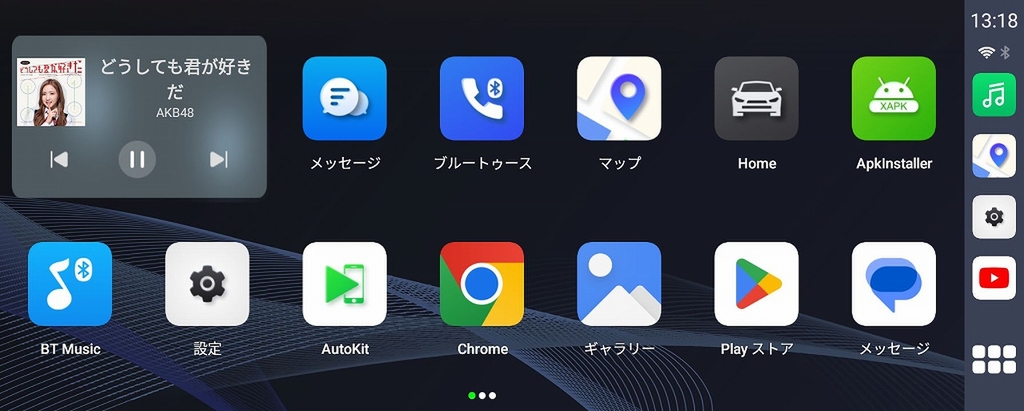Open the all-apps grid button

click(x=994, y=359)
